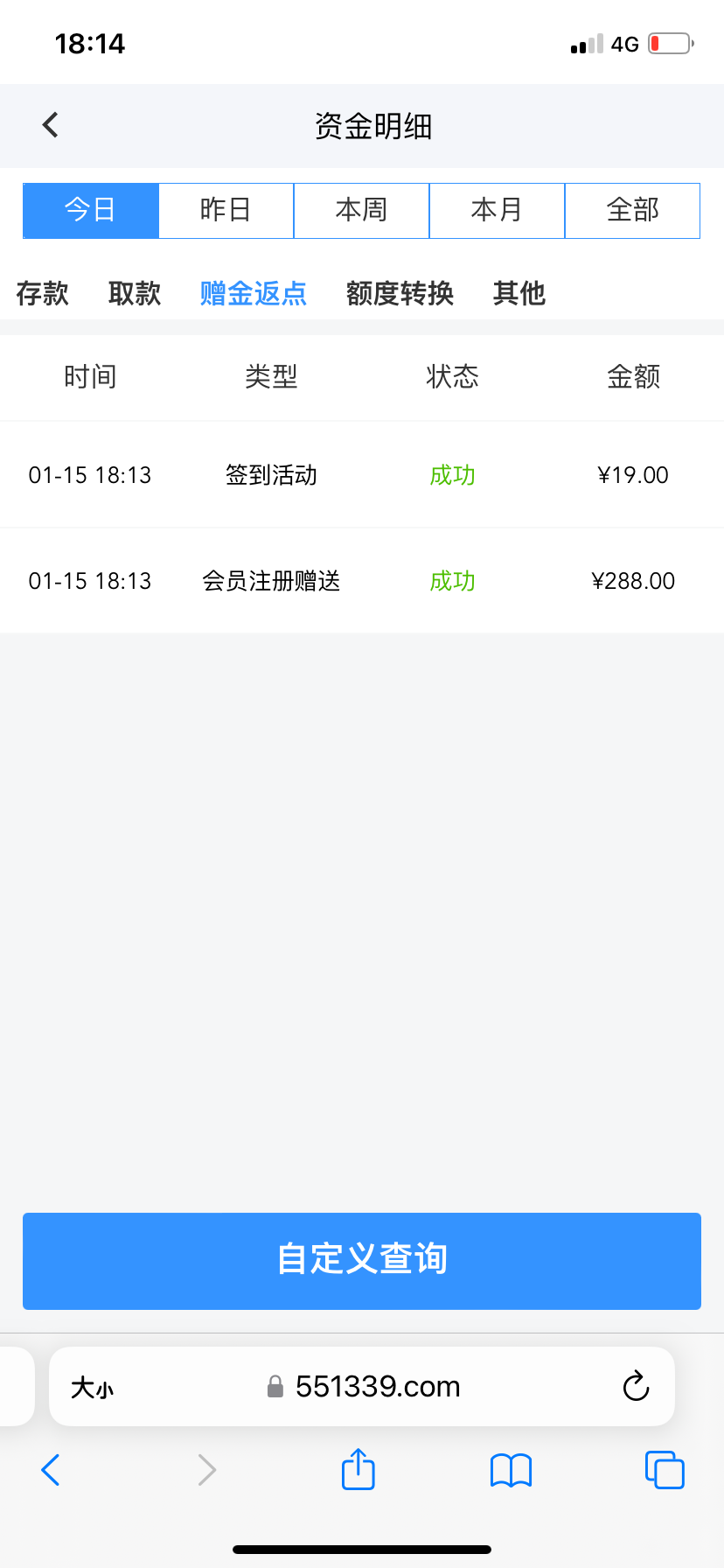The width and height of the screenshot is (724, 1568).
Task: Share this page from Safari
Action: tap(359, 1469)
